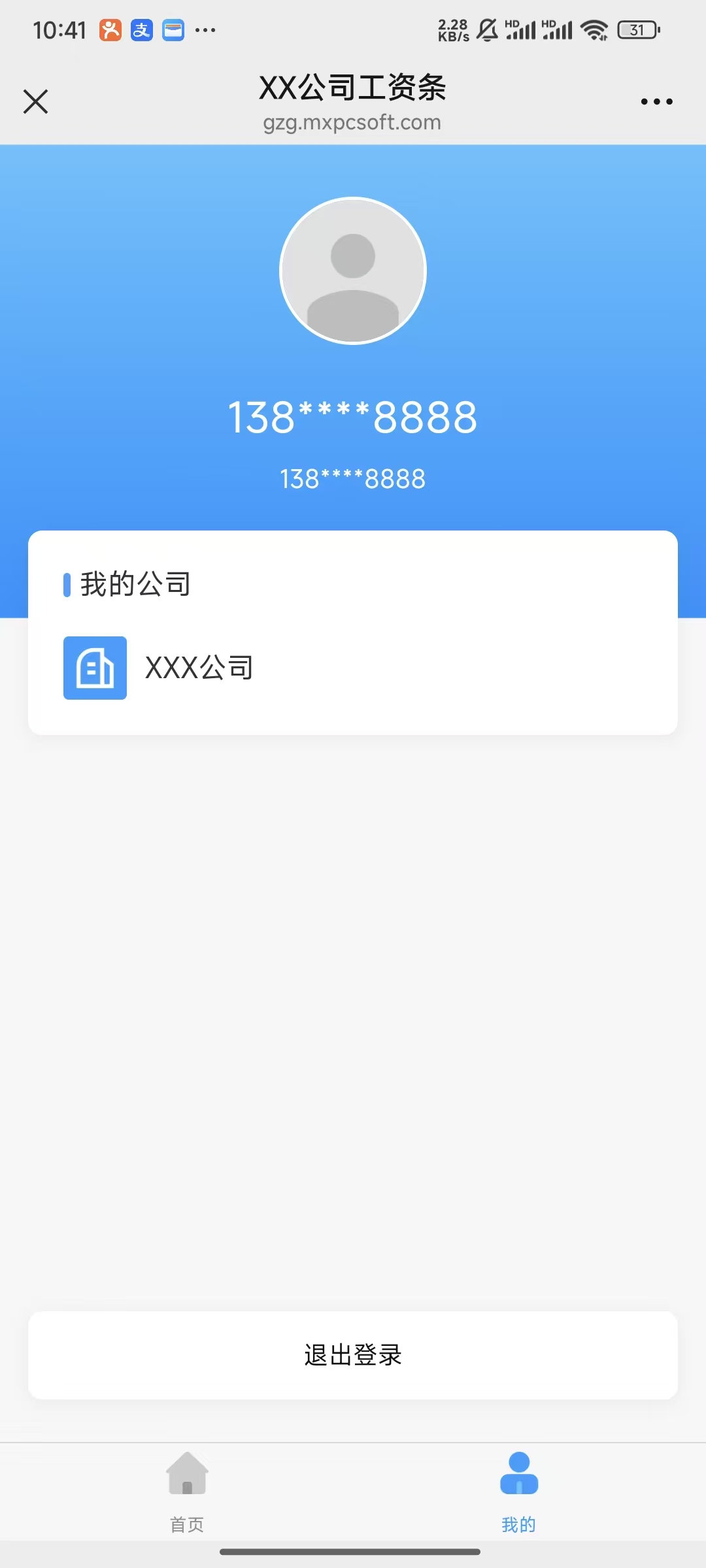Image resolution: width=706 pixels, height=1568 pixels.
Task: Open the XXX公司 company entry
Action: [199, 668]
